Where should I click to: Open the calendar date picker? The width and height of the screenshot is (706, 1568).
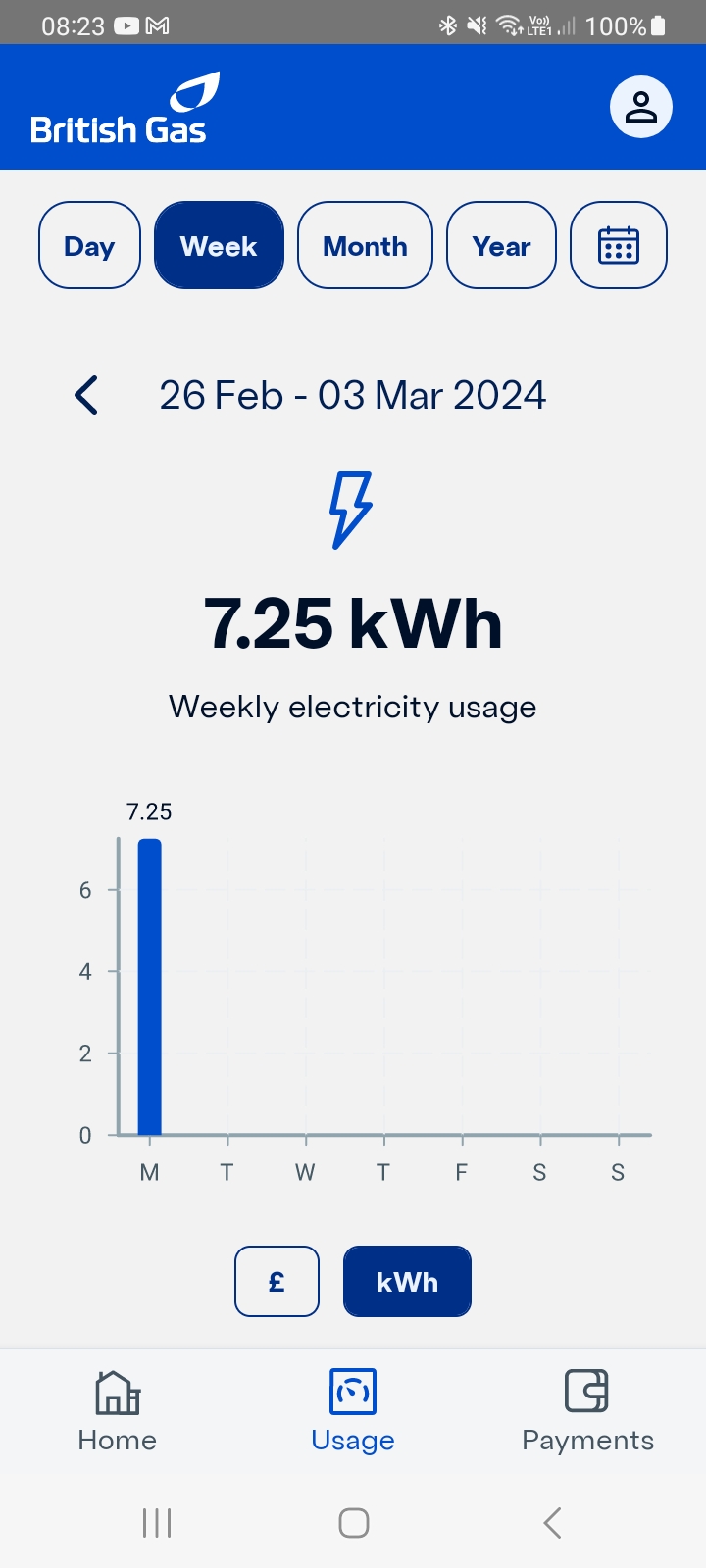618,245
